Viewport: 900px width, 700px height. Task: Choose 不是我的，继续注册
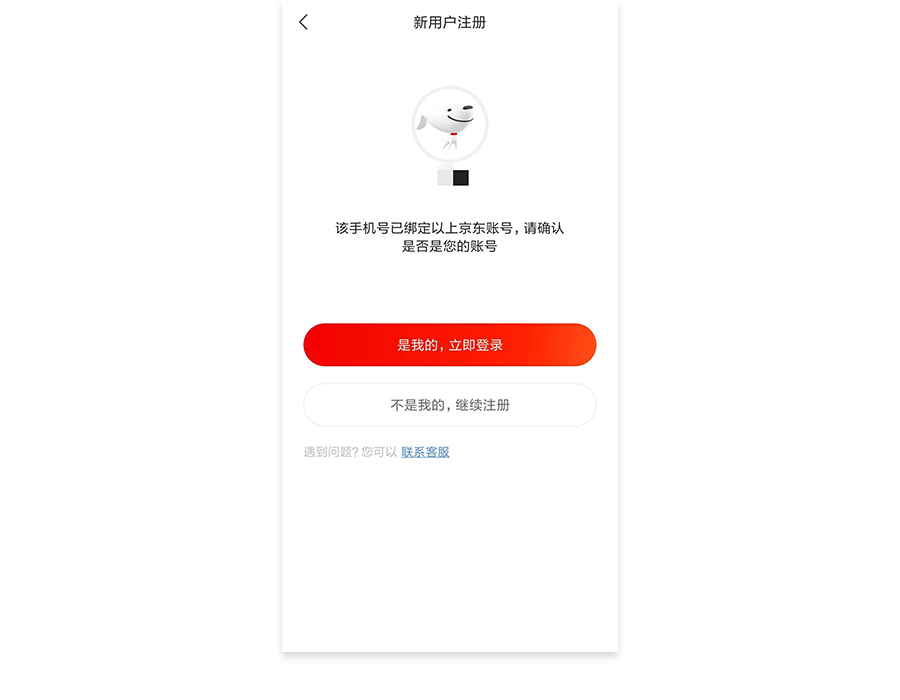[x=449, y=405]
